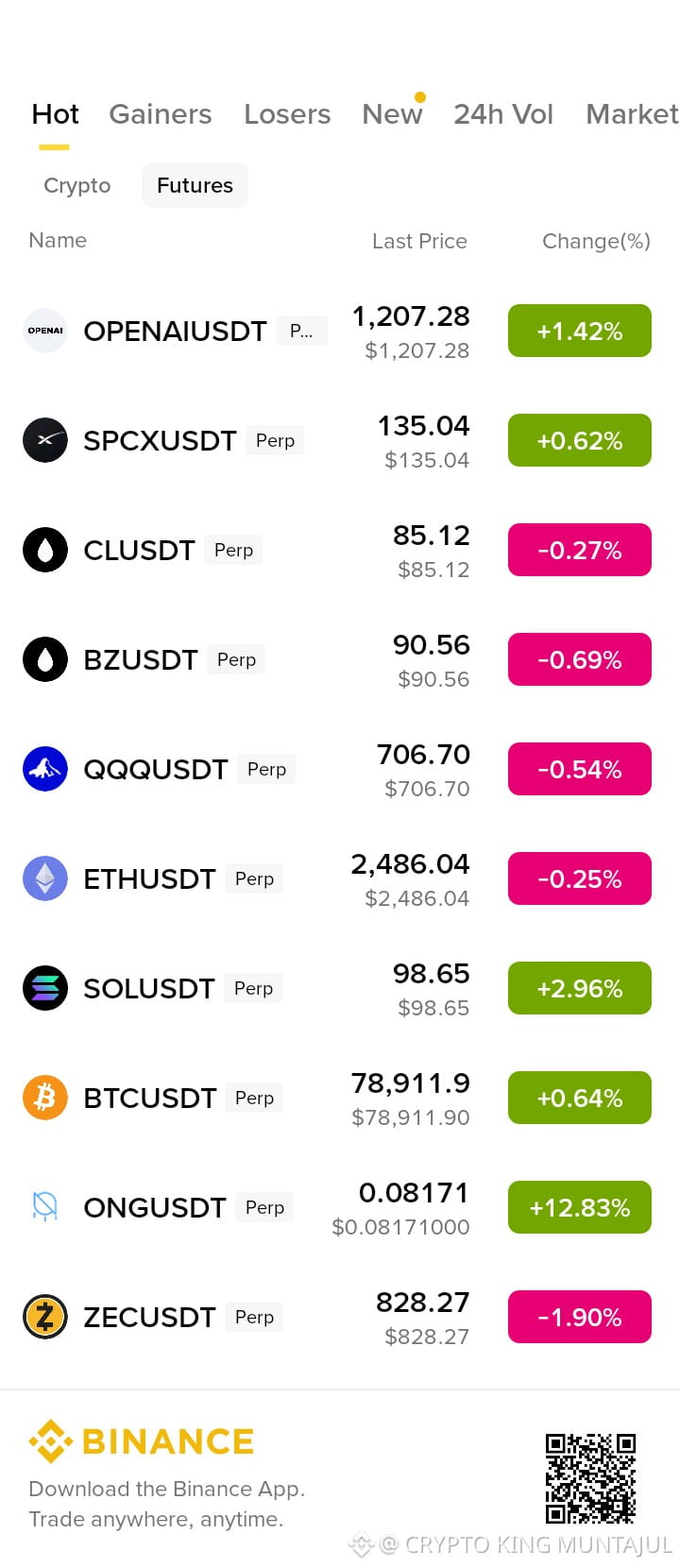This screenshot has width=680, height=1568.
Task: Select the Hot tab
Action: [55, 114]
